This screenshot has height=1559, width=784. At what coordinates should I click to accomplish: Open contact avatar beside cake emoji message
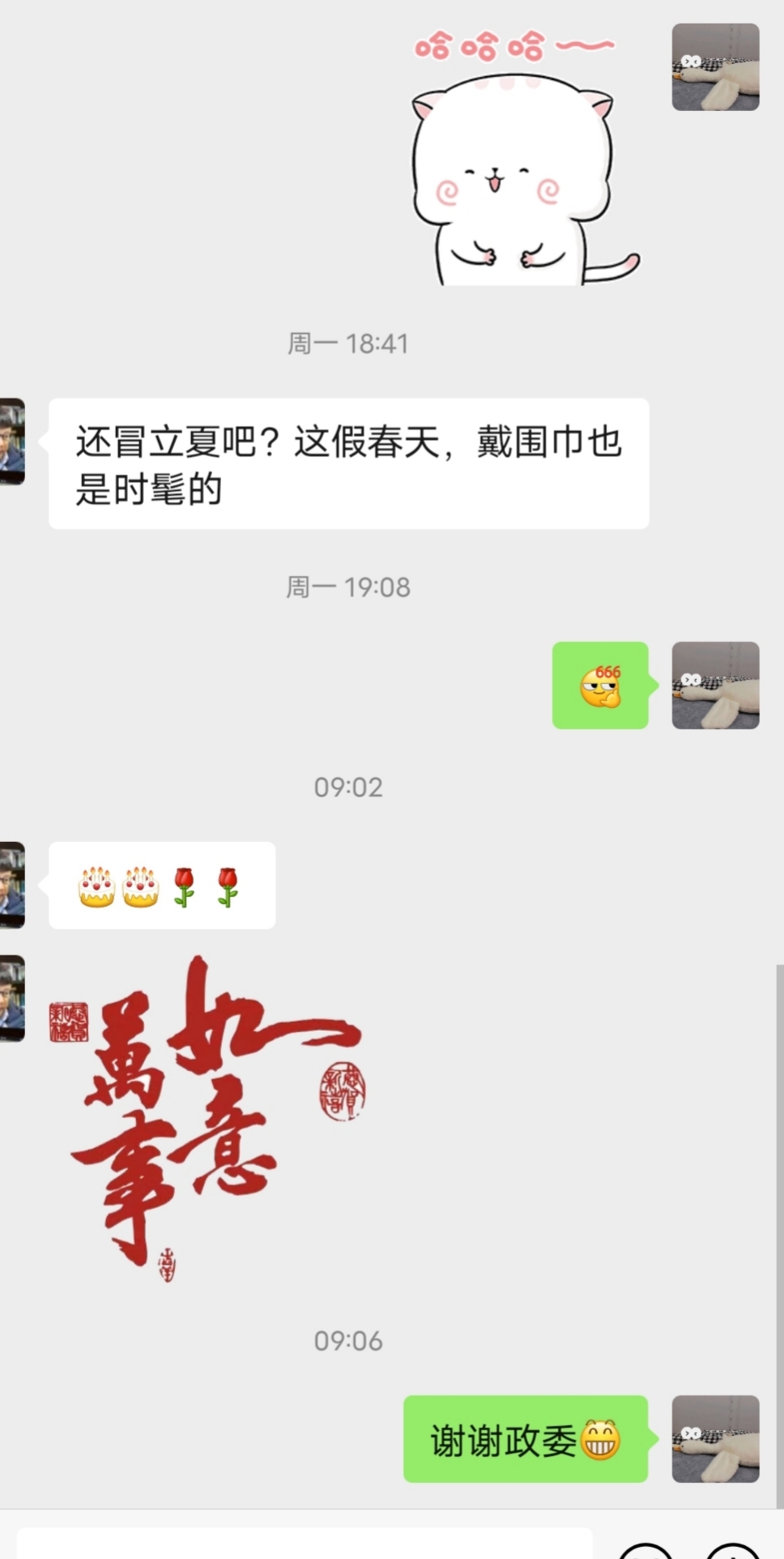(12, 885)
